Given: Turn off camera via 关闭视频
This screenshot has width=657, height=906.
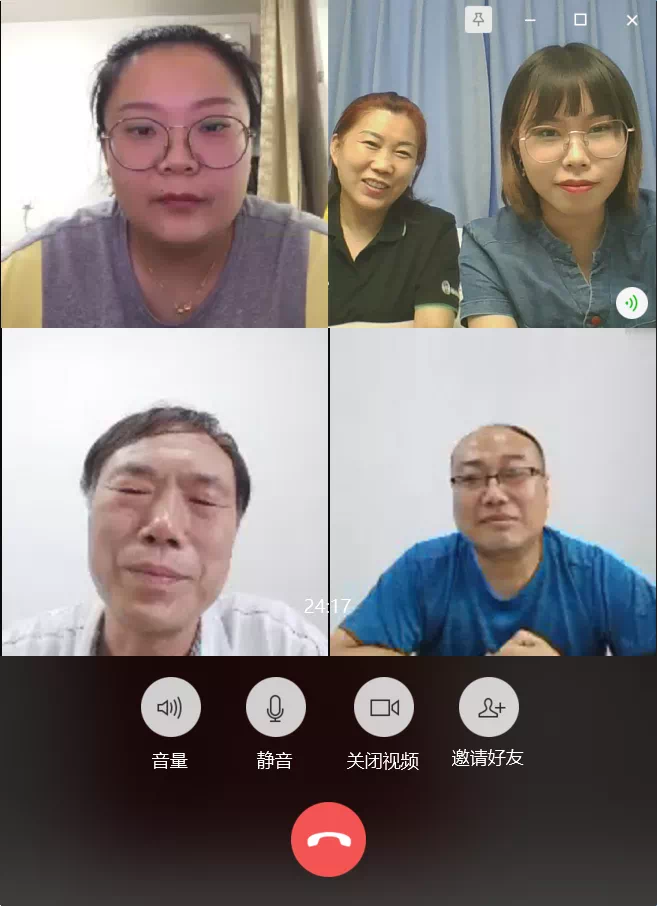Looking at the screenshot, I should coord(383,707).
